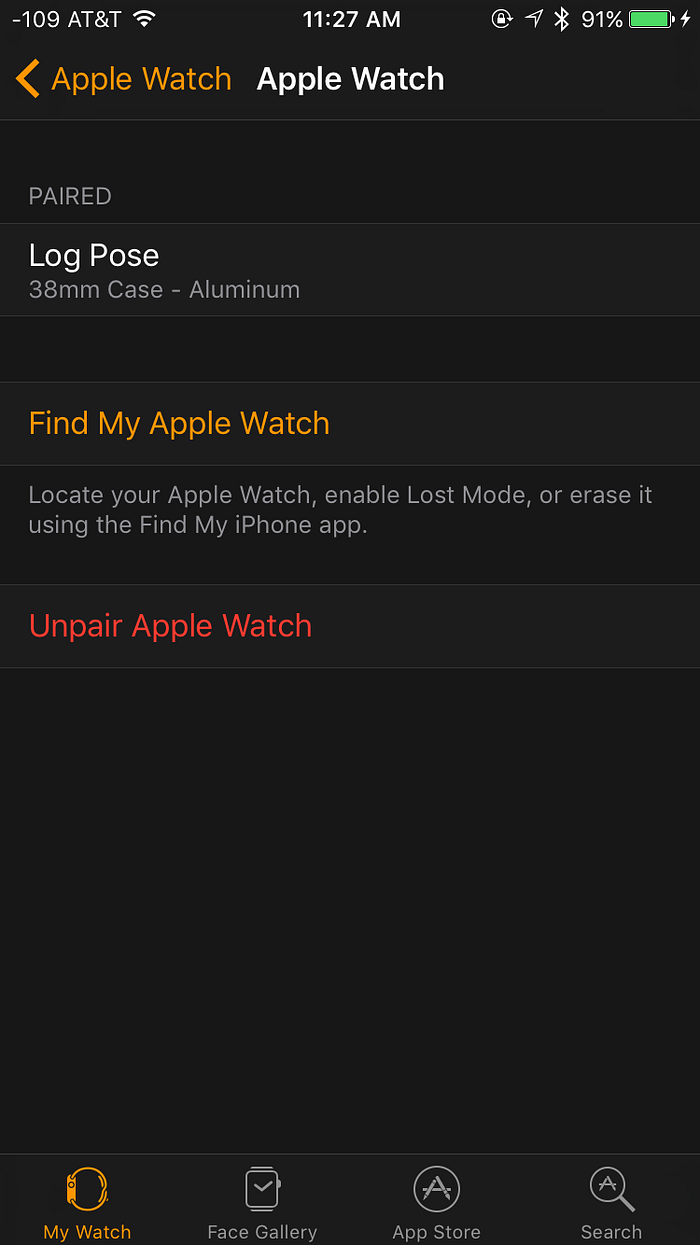Go back to the Apple Watch screen

pyautogui.click(x=122, y=79)
